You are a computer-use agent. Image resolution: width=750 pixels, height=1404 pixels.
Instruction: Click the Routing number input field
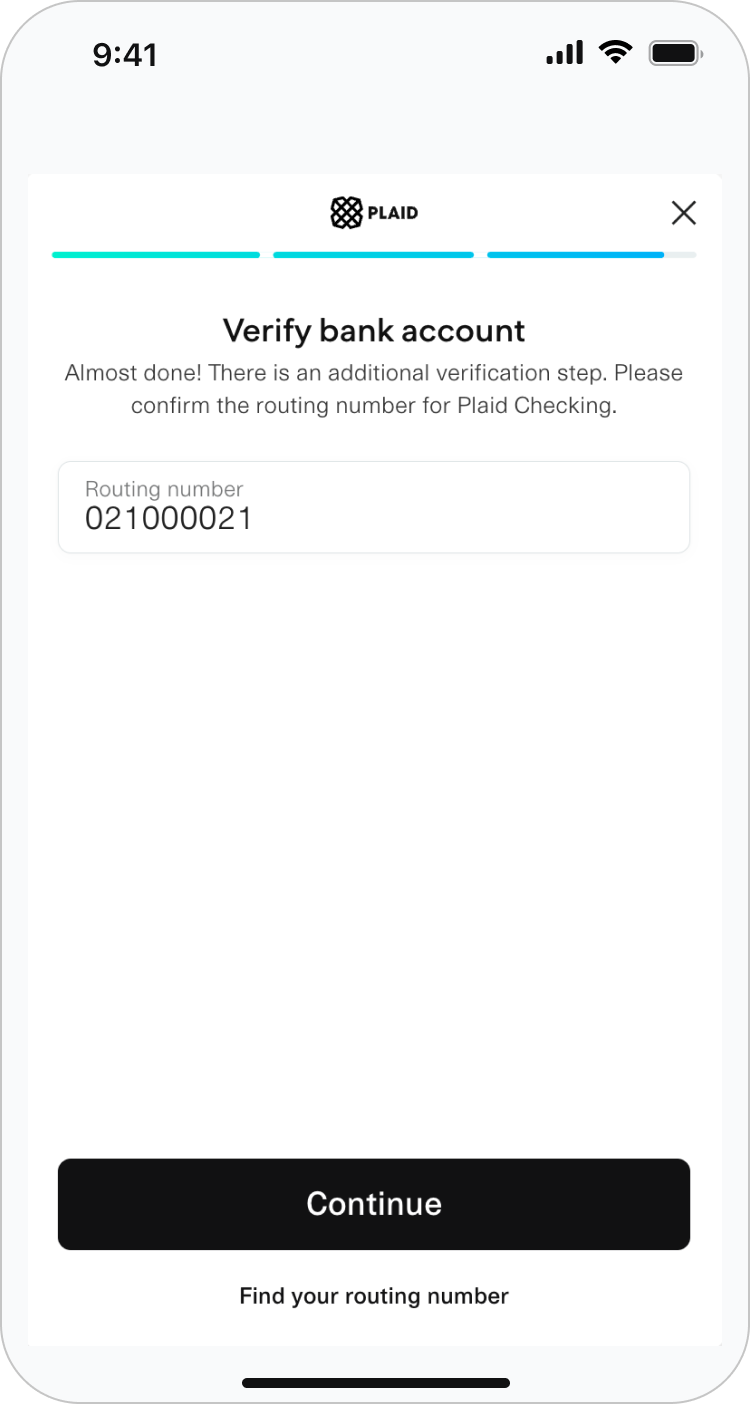373,507
